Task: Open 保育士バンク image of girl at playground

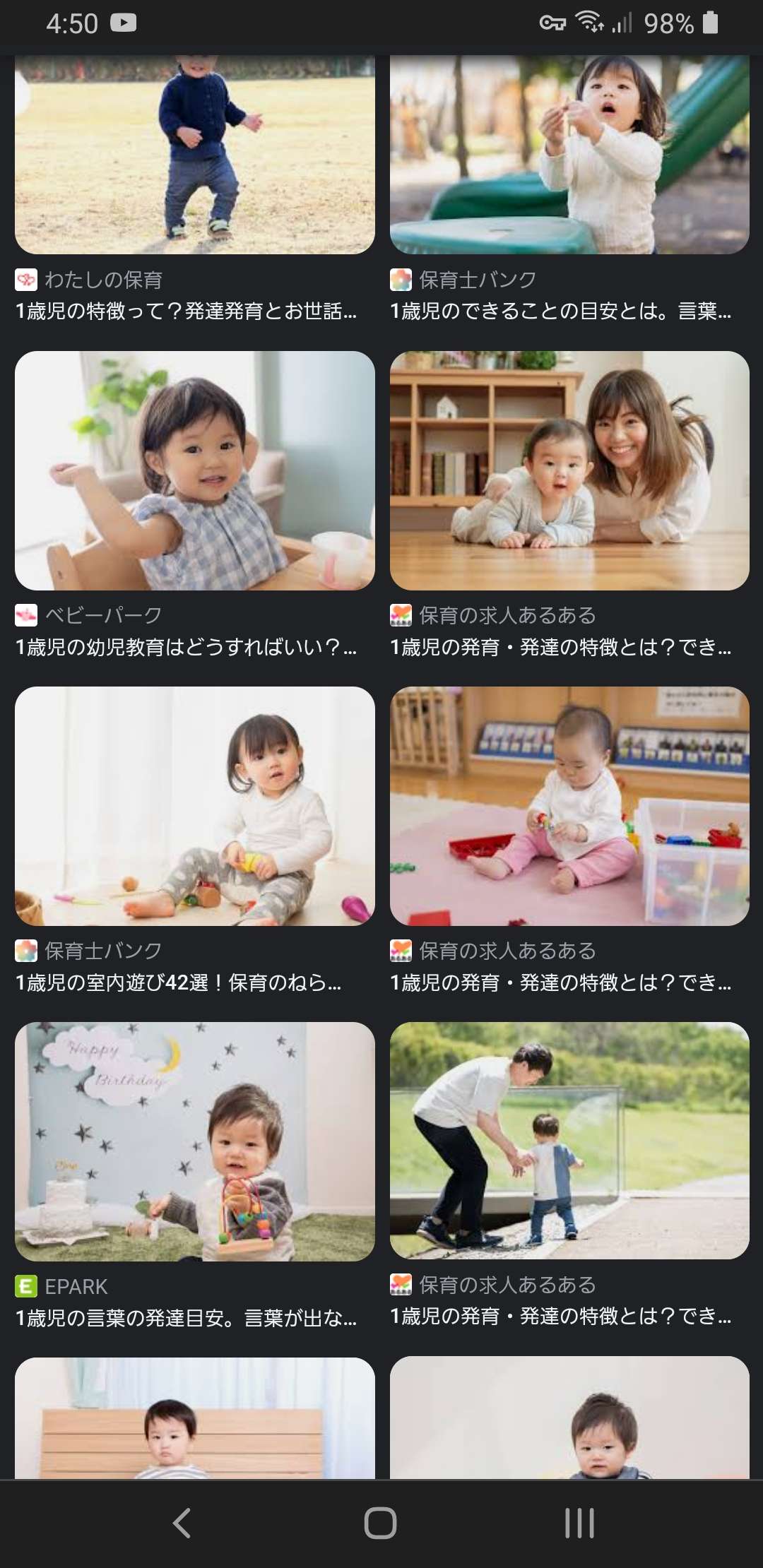Action: pos(569,155)
